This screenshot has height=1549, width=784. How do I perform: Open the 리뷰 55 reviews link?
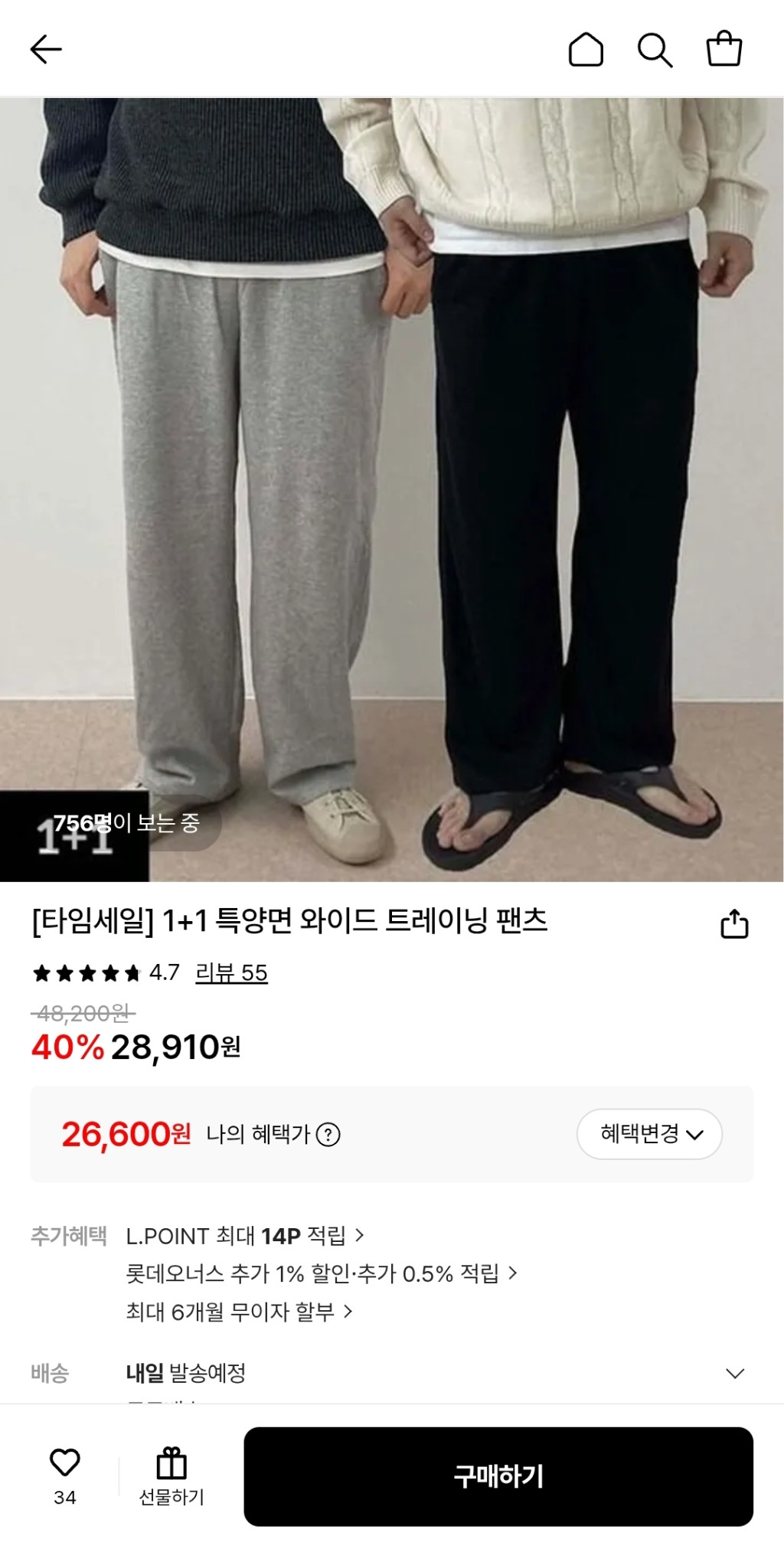point(231,972)
